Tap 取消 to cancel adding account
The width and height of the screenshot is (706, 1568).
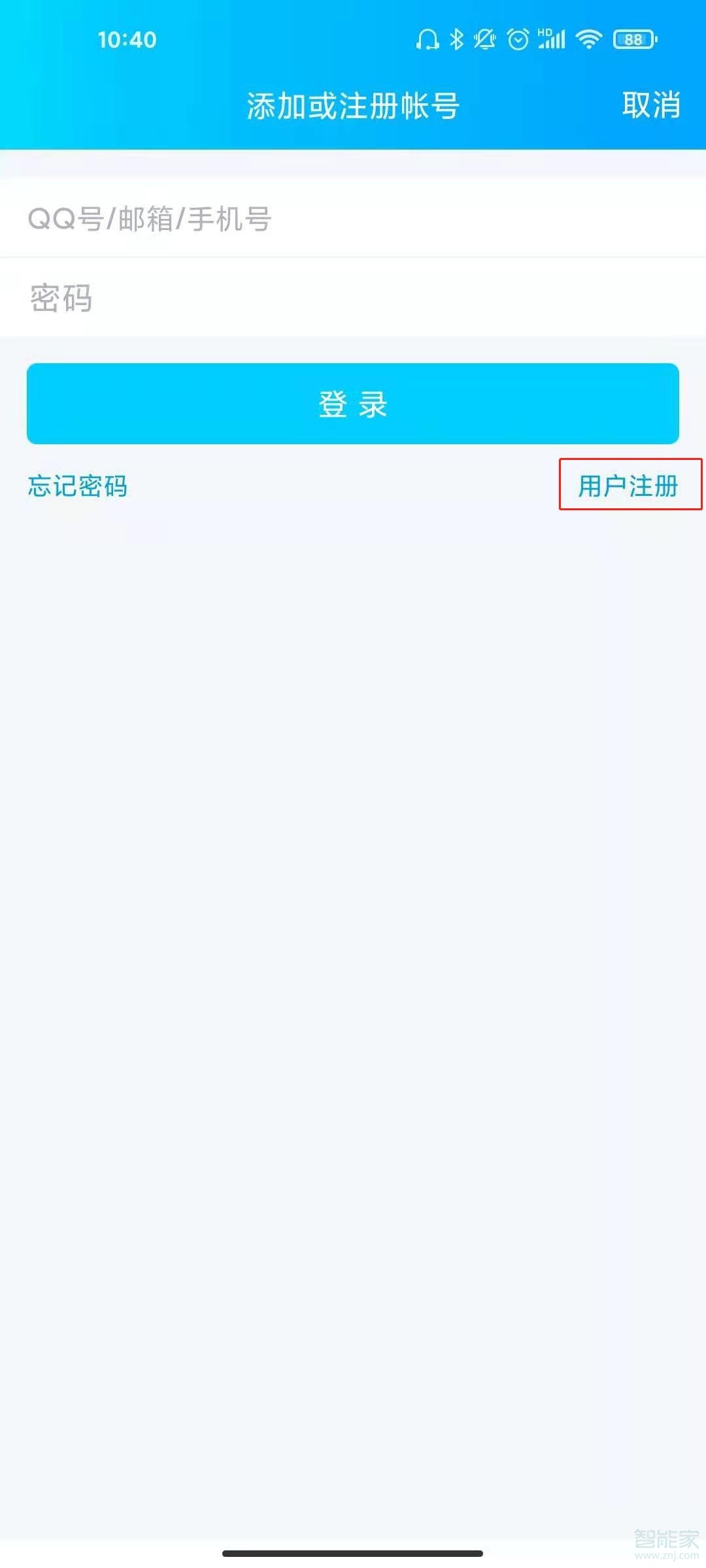[651, 105]
